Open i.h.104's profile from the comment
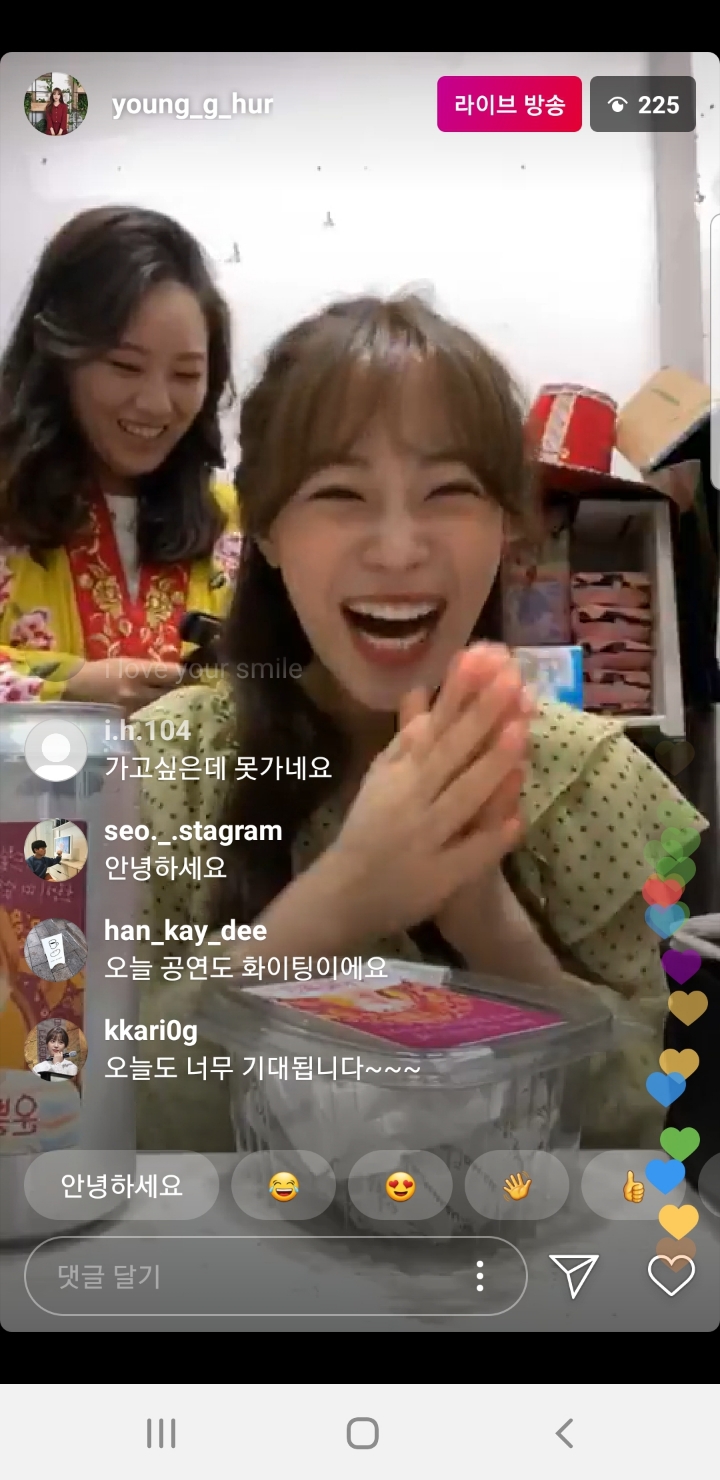720x1480 pixels. coord(56,750)
